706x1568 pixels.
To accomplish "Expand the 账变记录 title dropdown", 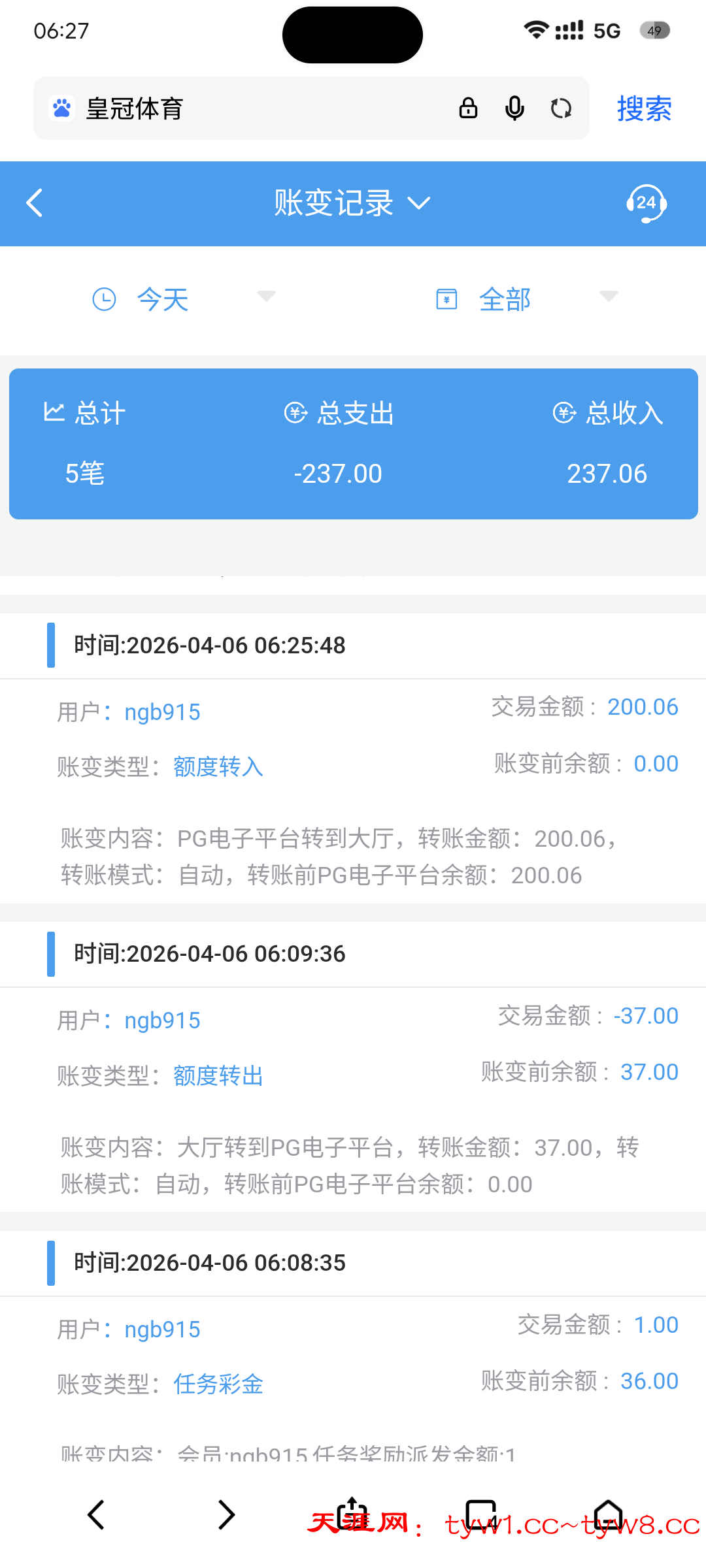I will coord(352,203).
